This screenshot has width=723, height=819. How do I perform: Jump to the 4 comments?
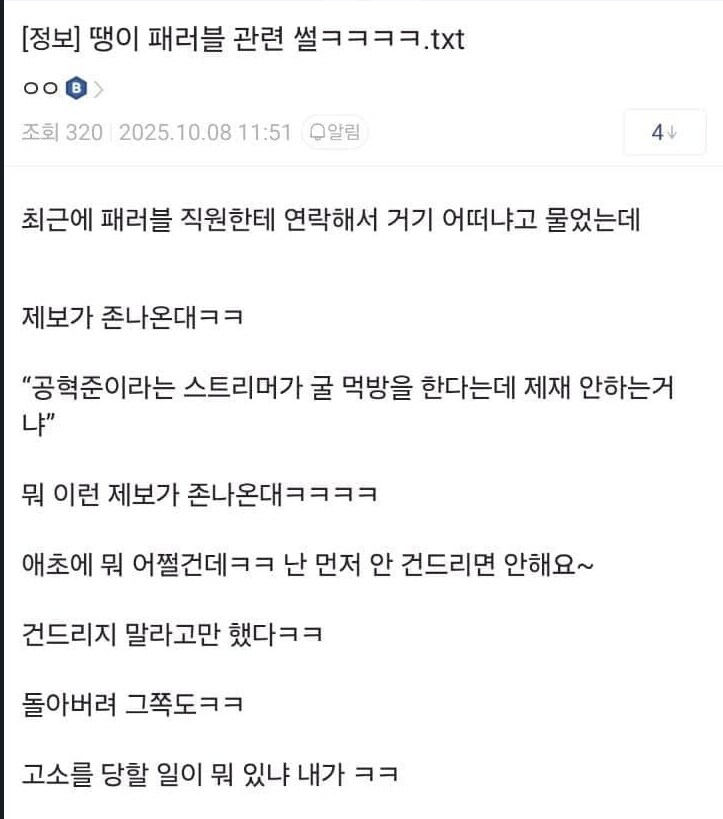(664, 132)
